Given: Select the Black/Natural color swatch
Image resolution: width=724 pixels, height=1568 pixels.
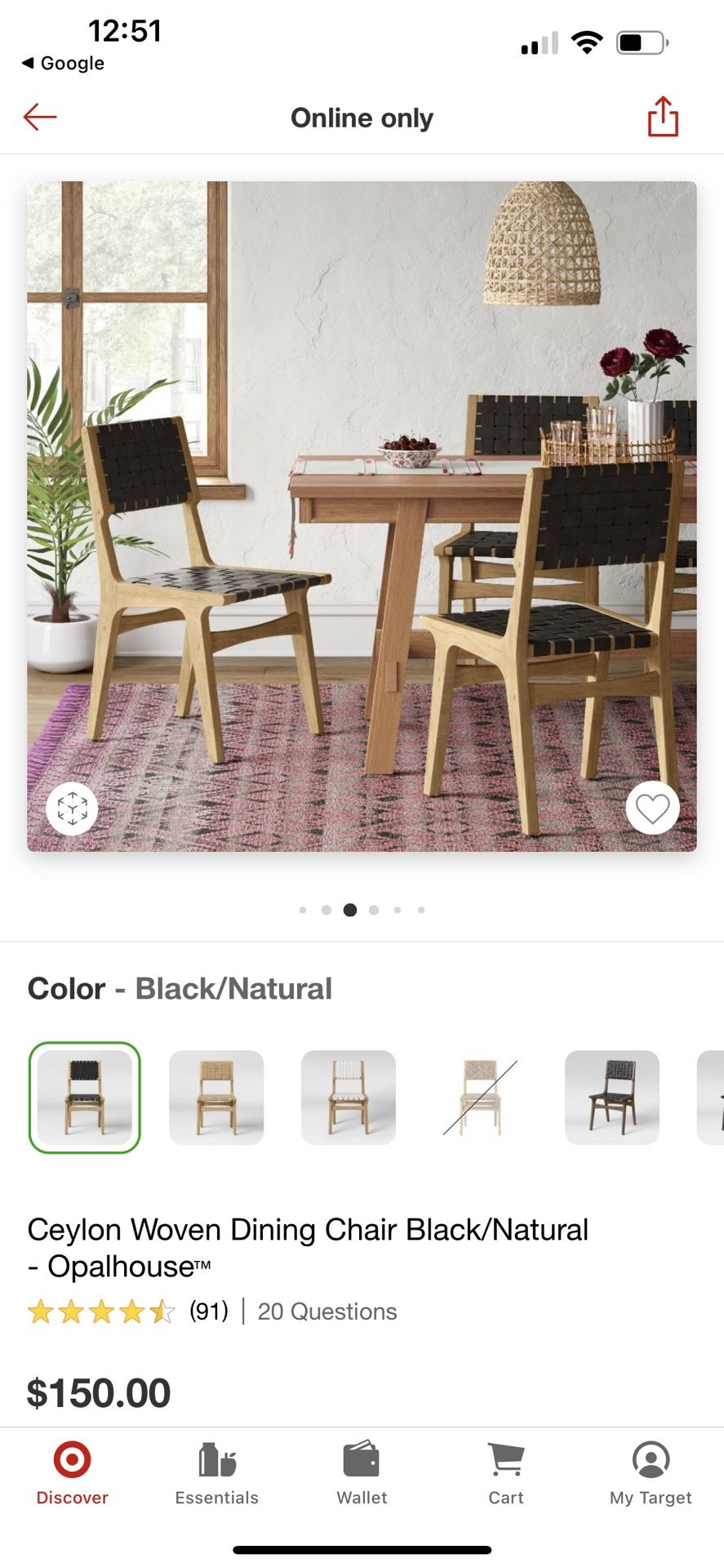Looking at the screenshot, I should (x=85, y=1097).
